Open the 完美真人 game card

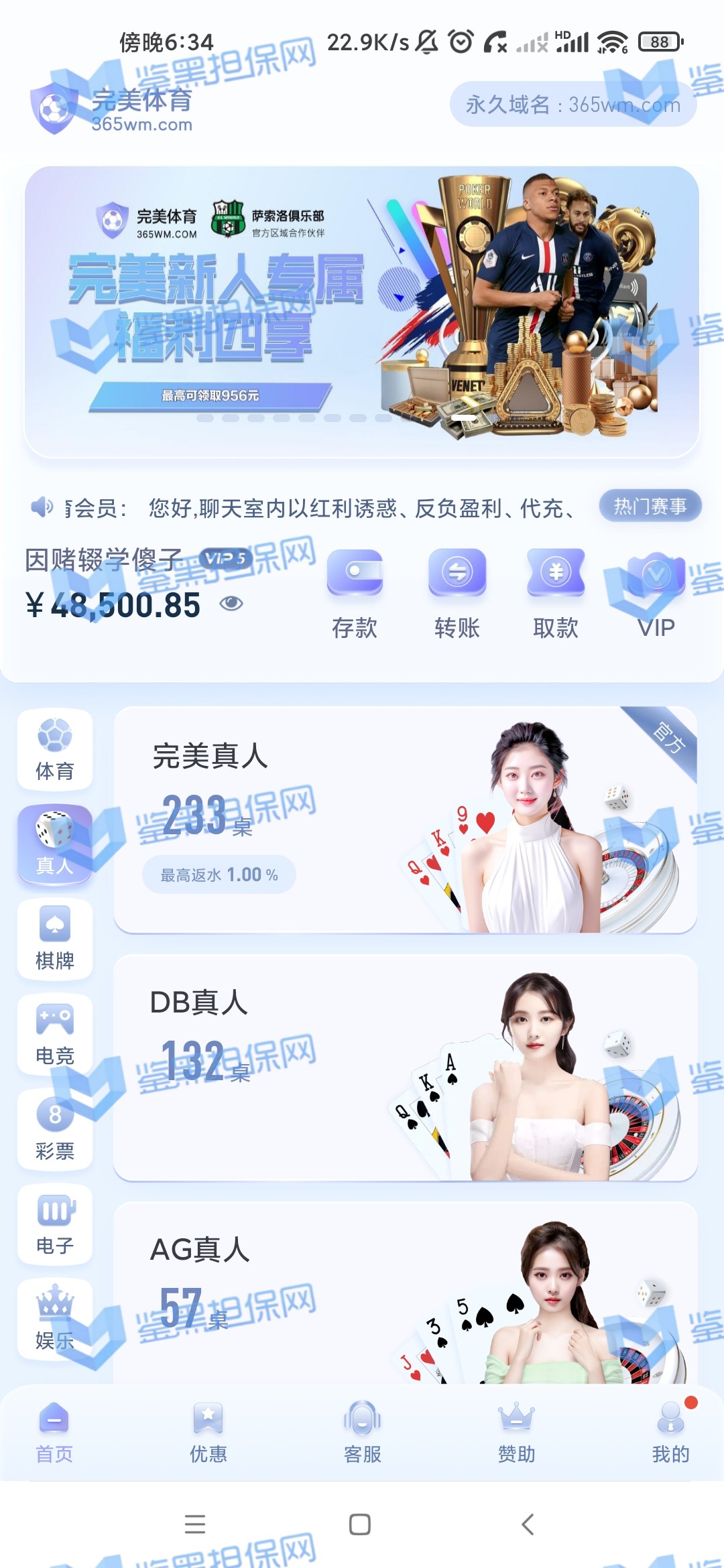point(405,820)
